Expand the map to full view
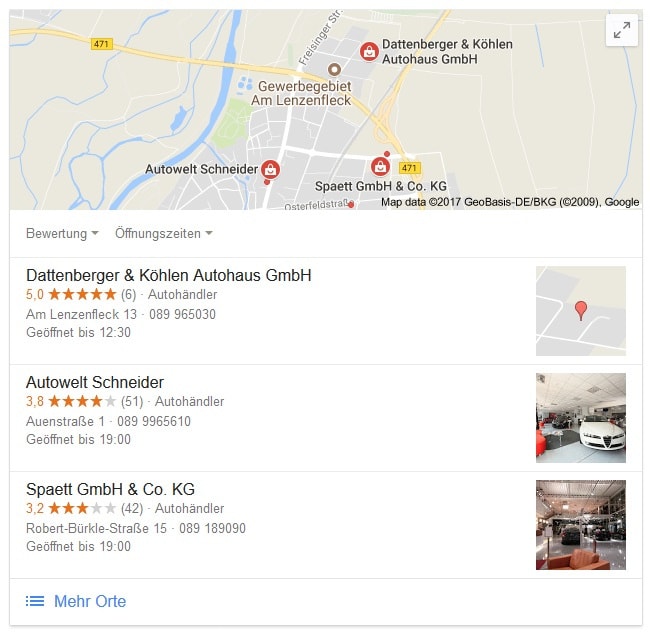This screenshot has height=632, width=650. point(622,31)
